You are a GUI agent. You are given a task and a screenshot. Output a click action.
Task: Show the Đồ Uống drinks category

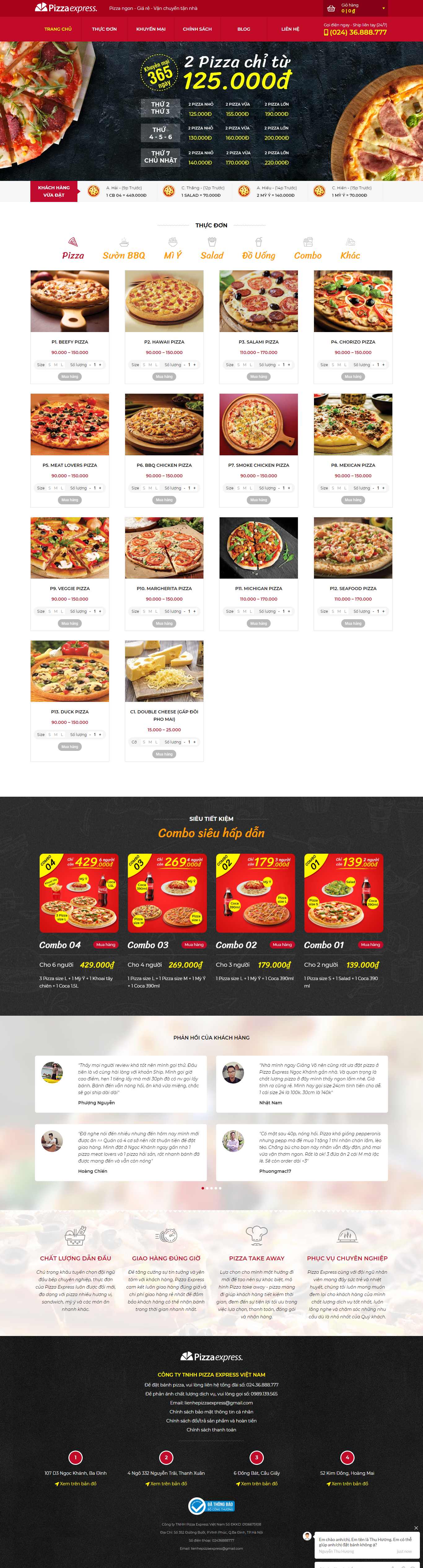[258, 256]
